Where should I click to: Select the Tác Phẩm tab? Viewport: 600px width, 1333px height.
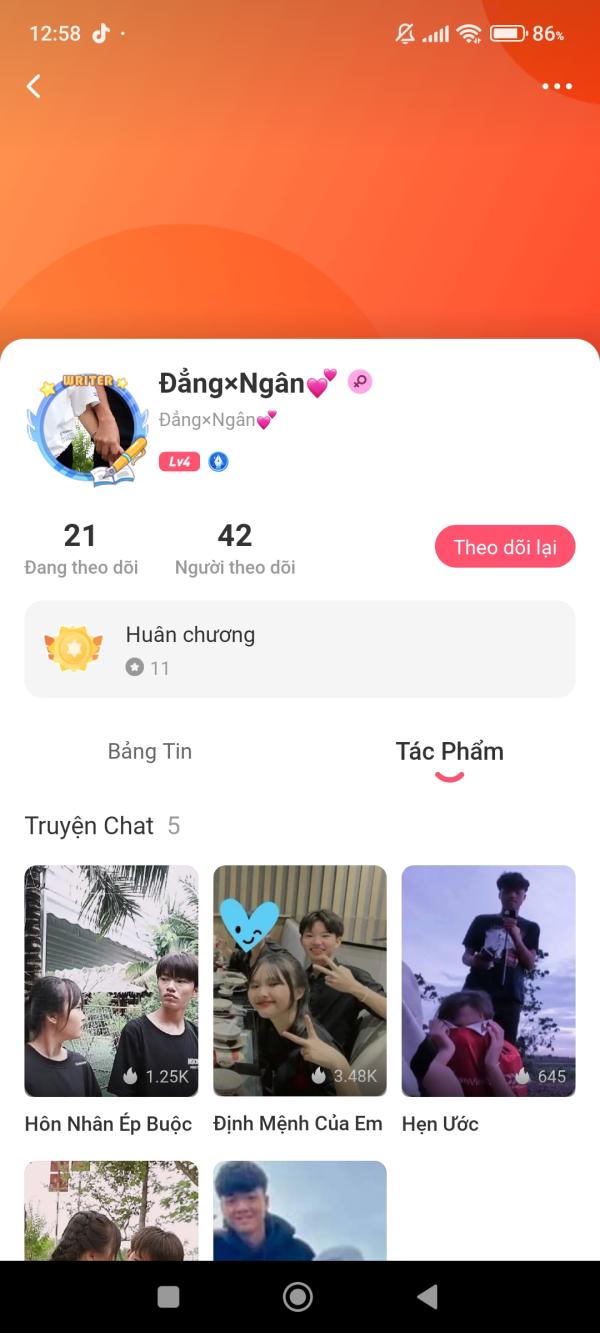[450, 752]
